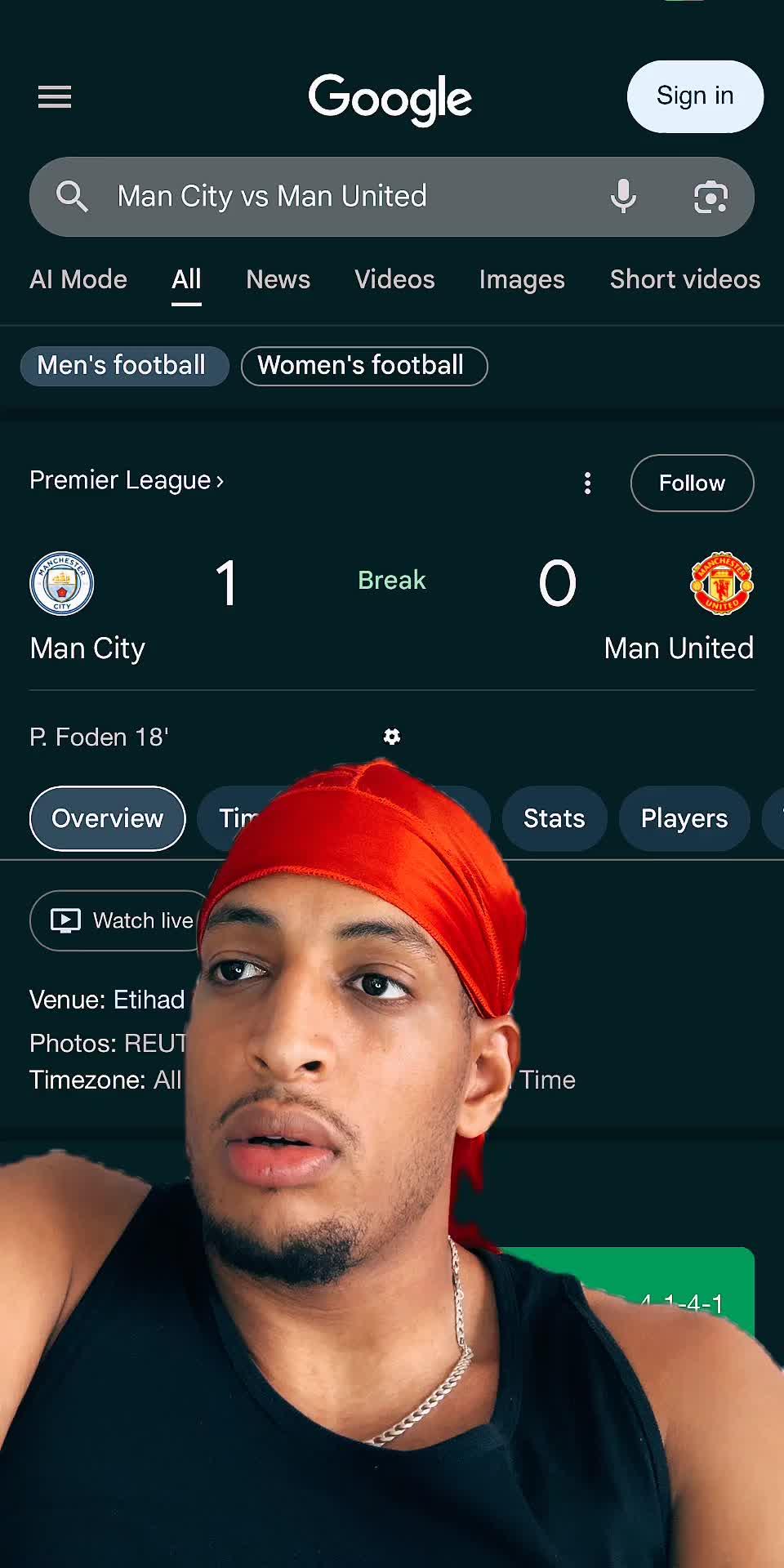Select the Men's football chip

[x=122, y=365]
